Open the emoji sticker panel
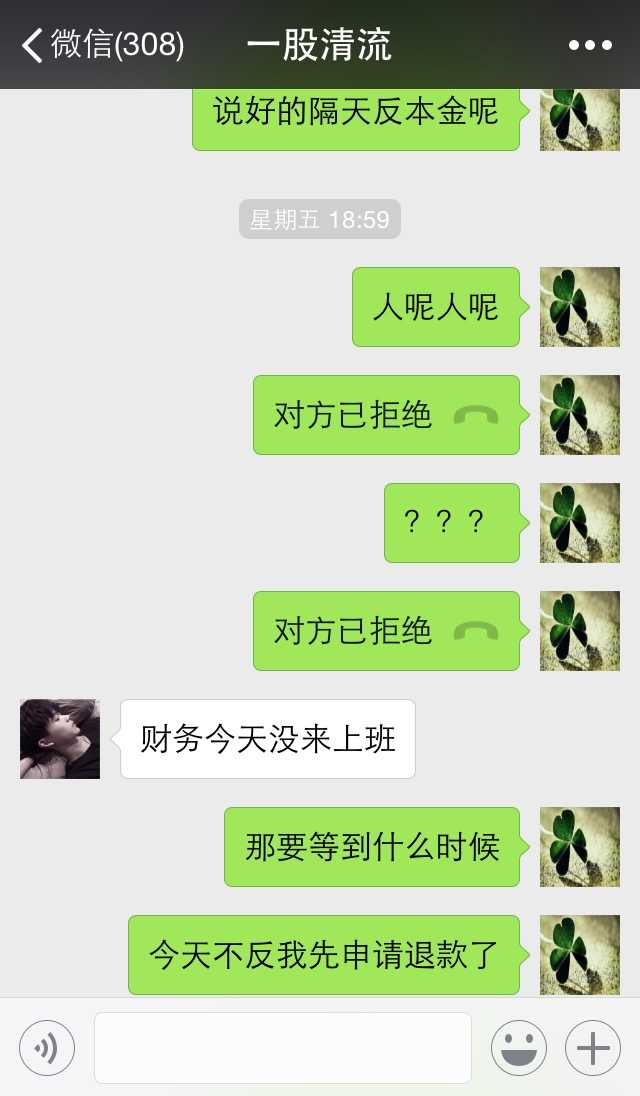Image resolution: width=640 pixels, height=1096 pixels. 518,1048
